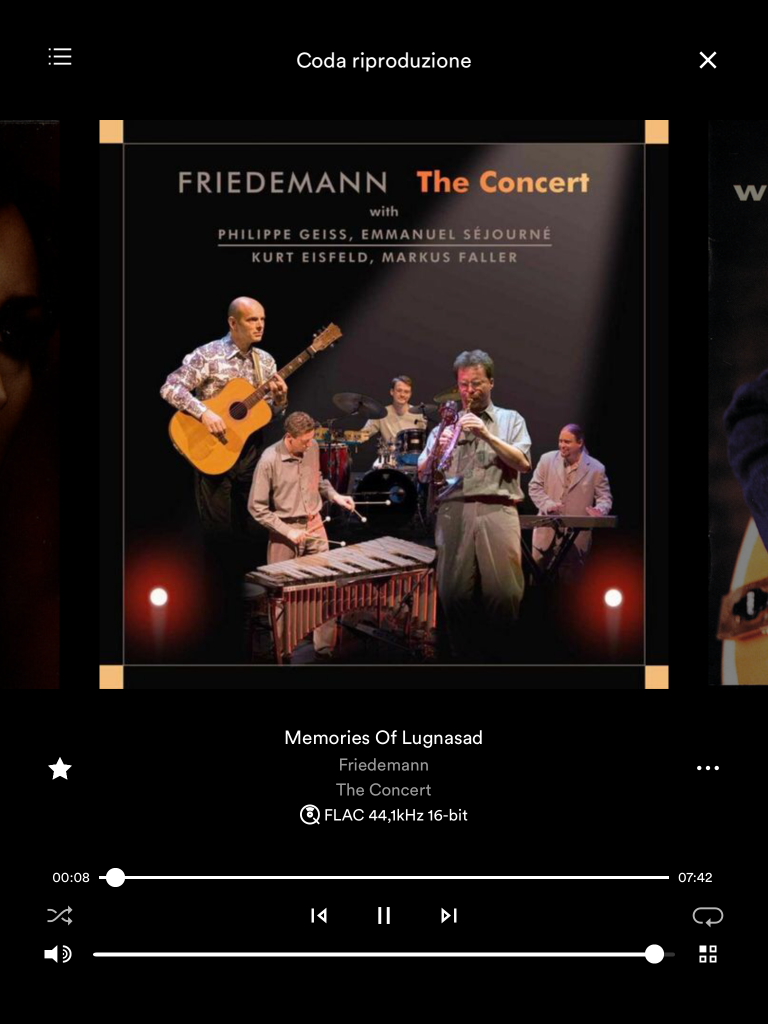Seek to middle of the track timeline
The height and width of the screenshot is (1024, 768).
coord(392,877)
